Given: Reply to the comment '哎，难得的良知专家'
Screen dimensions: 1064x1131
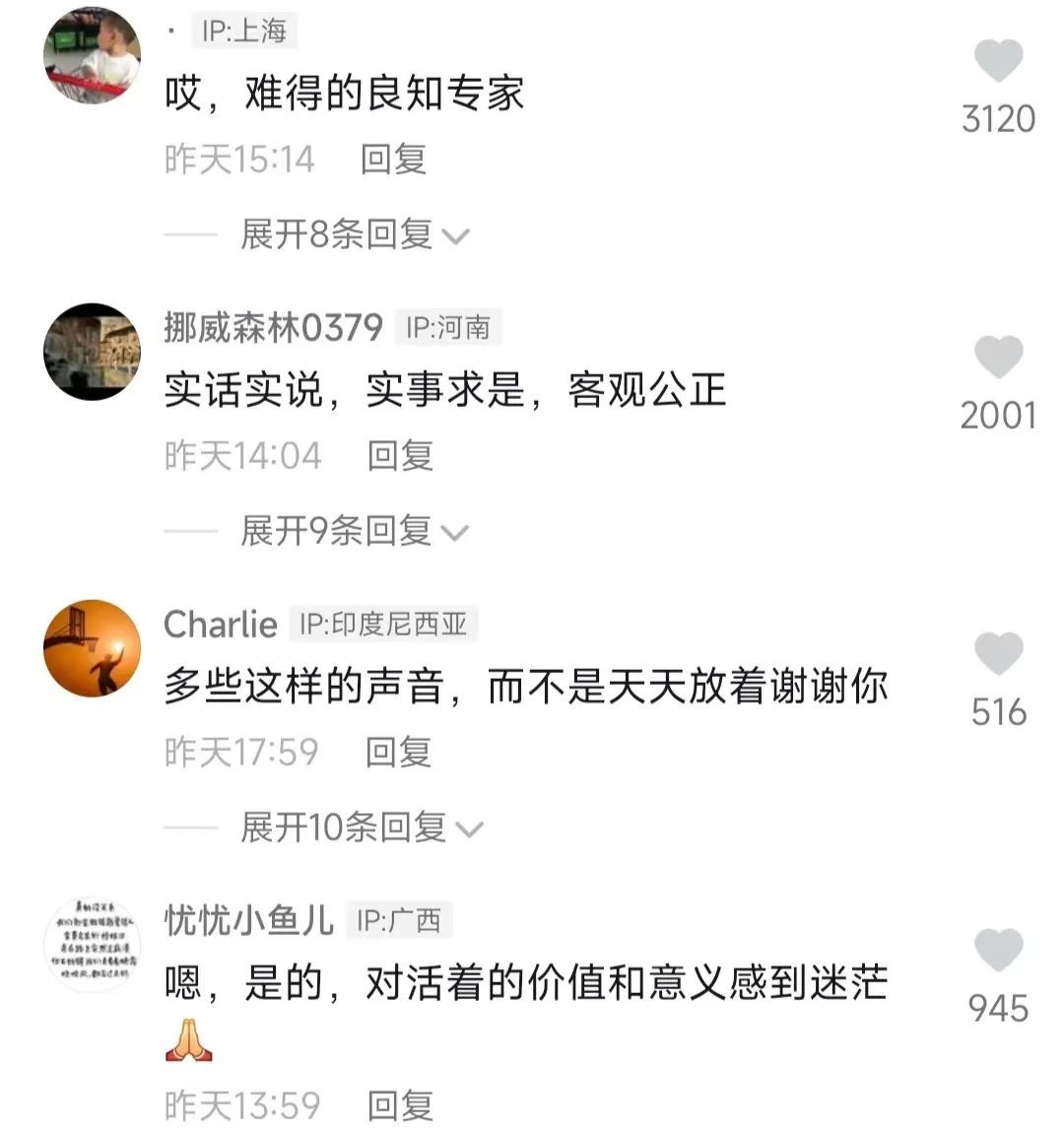Looking at the screenshot, I should click(393, 159).
